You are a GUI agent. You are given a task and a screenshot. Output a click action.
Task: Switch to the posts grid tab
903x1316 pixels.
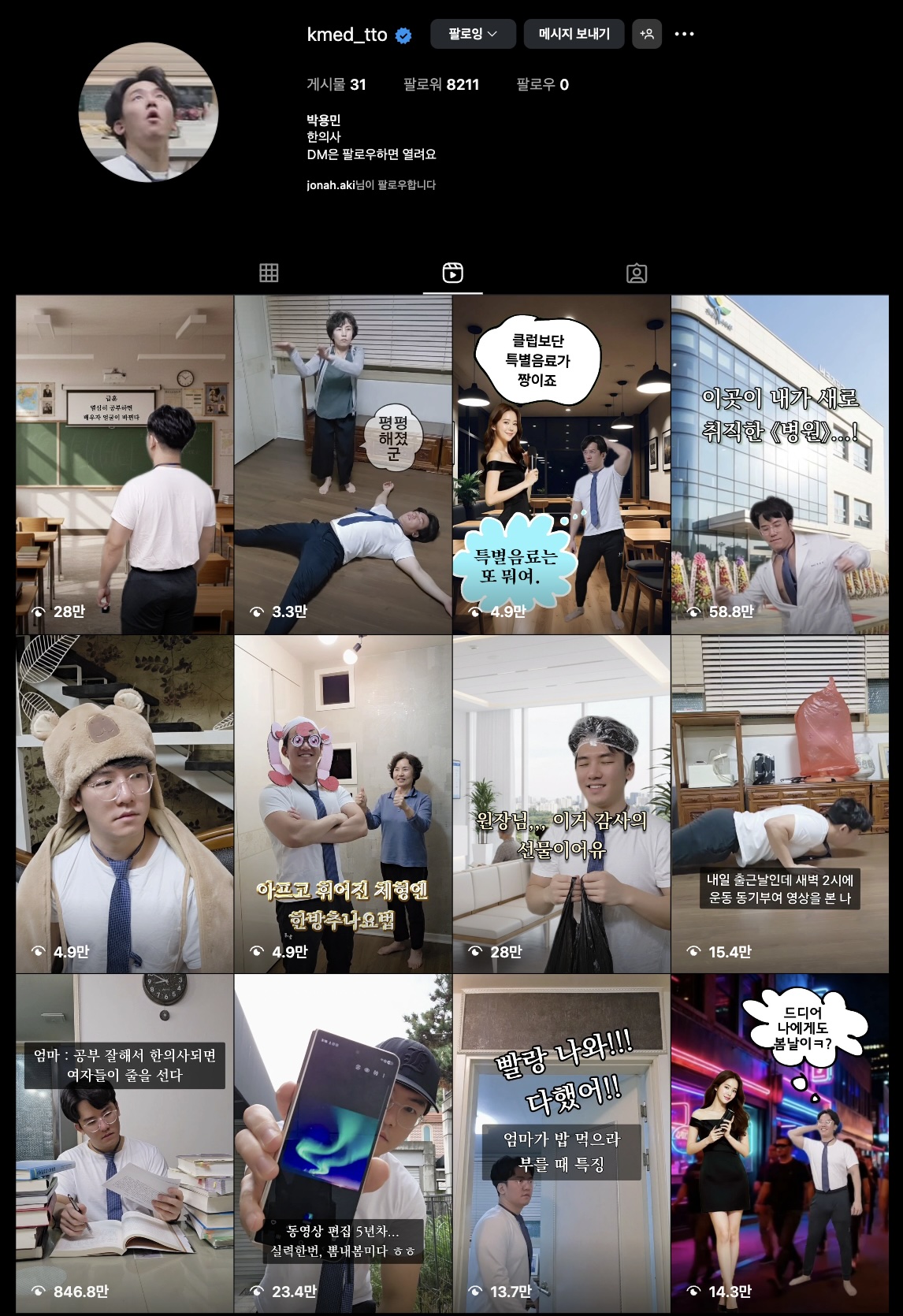269,273
